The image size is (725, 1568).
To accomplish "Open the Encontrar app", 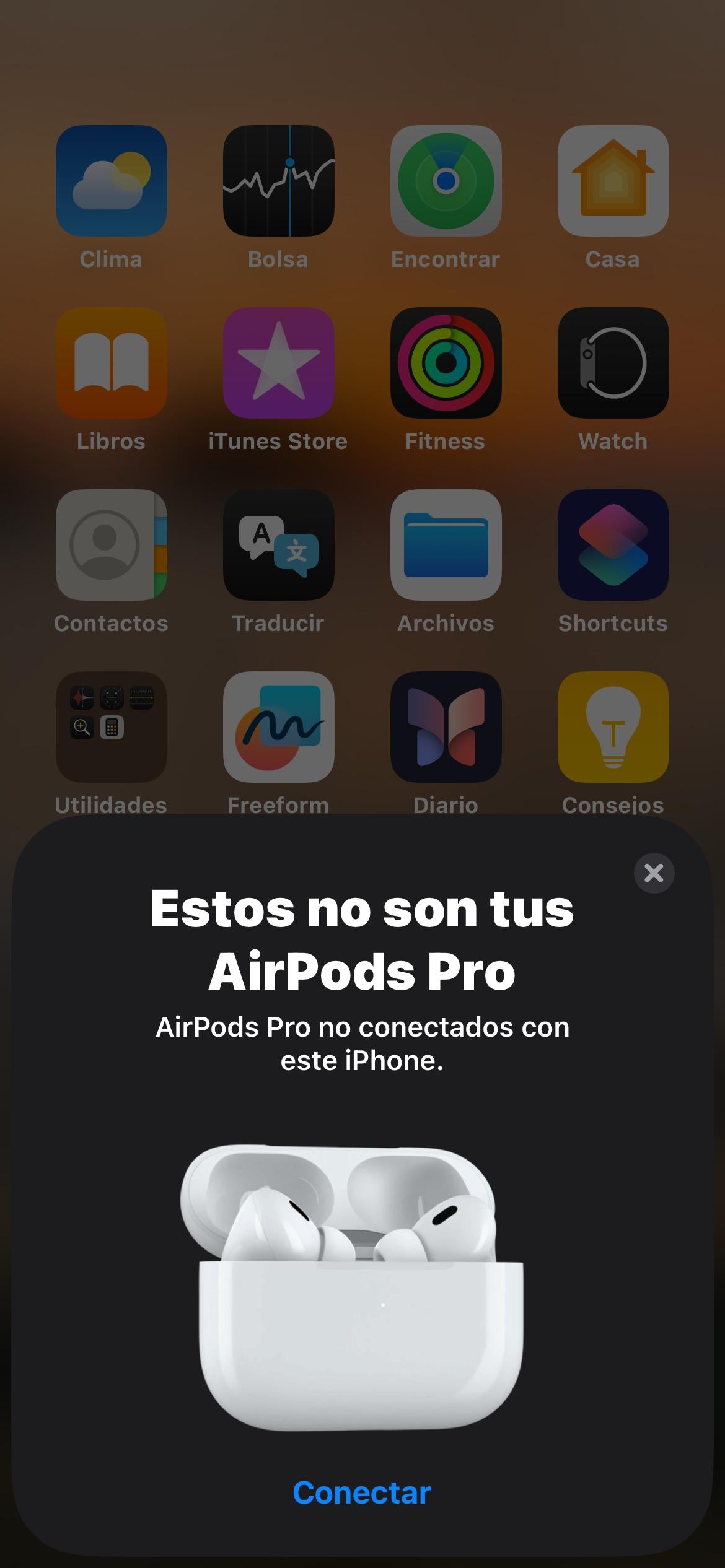I will coord(446,181).
